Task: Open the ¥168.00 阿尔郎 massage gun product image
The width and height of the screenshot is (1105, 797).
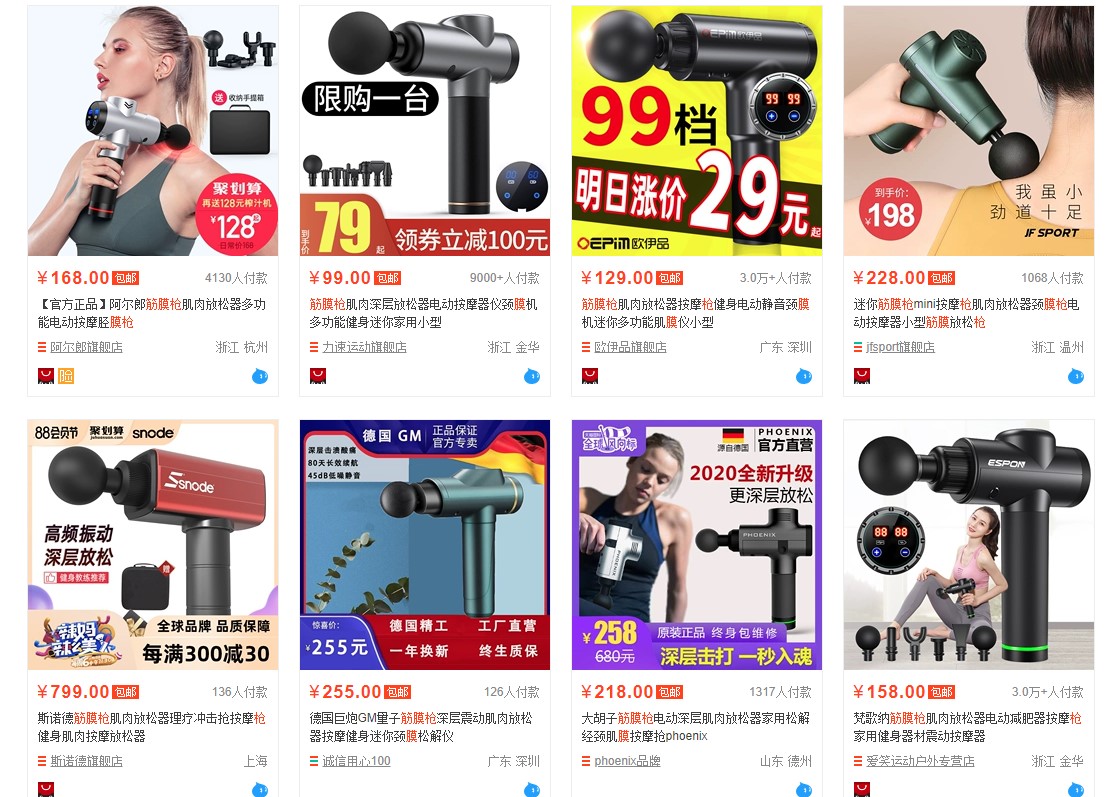Action: coord(153,131)
